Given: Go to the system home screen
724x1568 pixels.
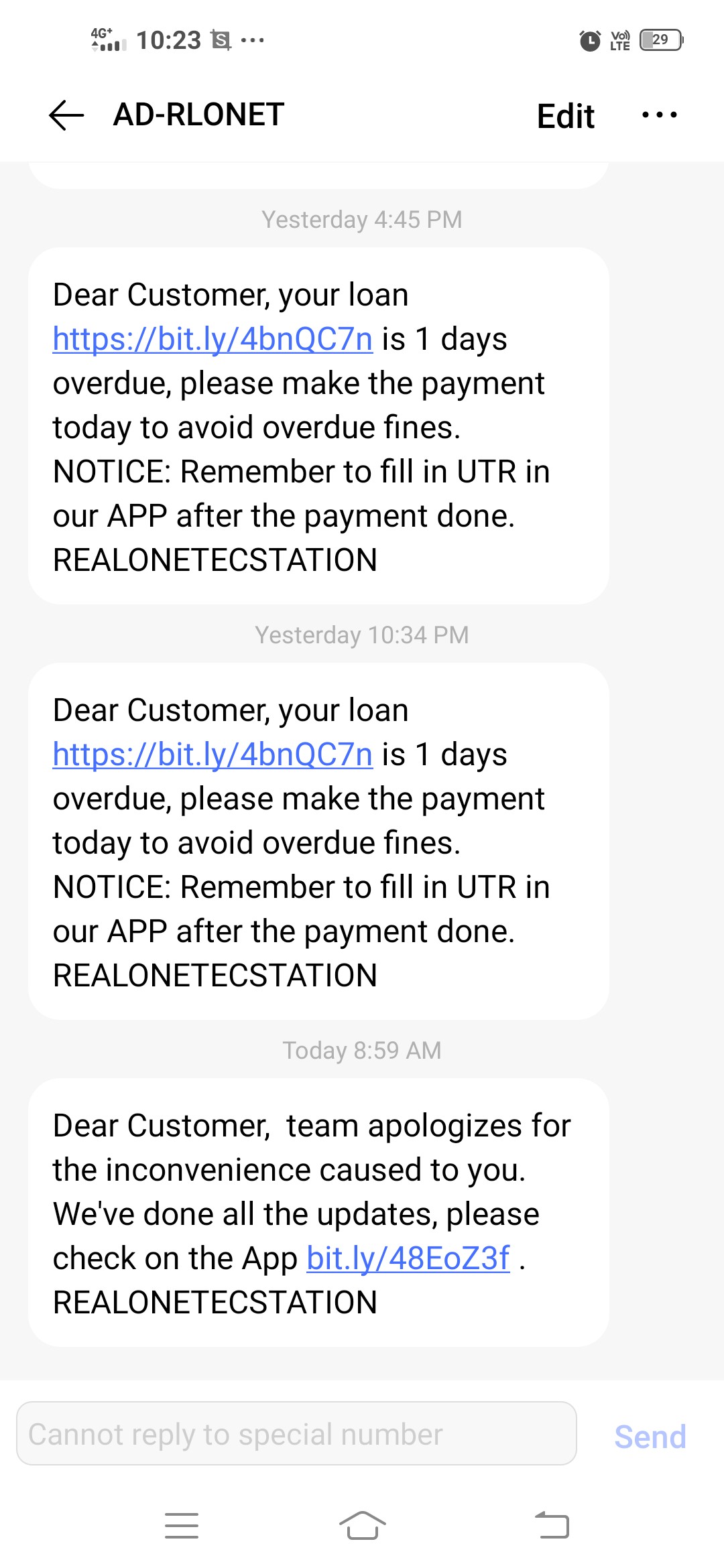Looking at the screenshot, I should (x=362, y=1526).
